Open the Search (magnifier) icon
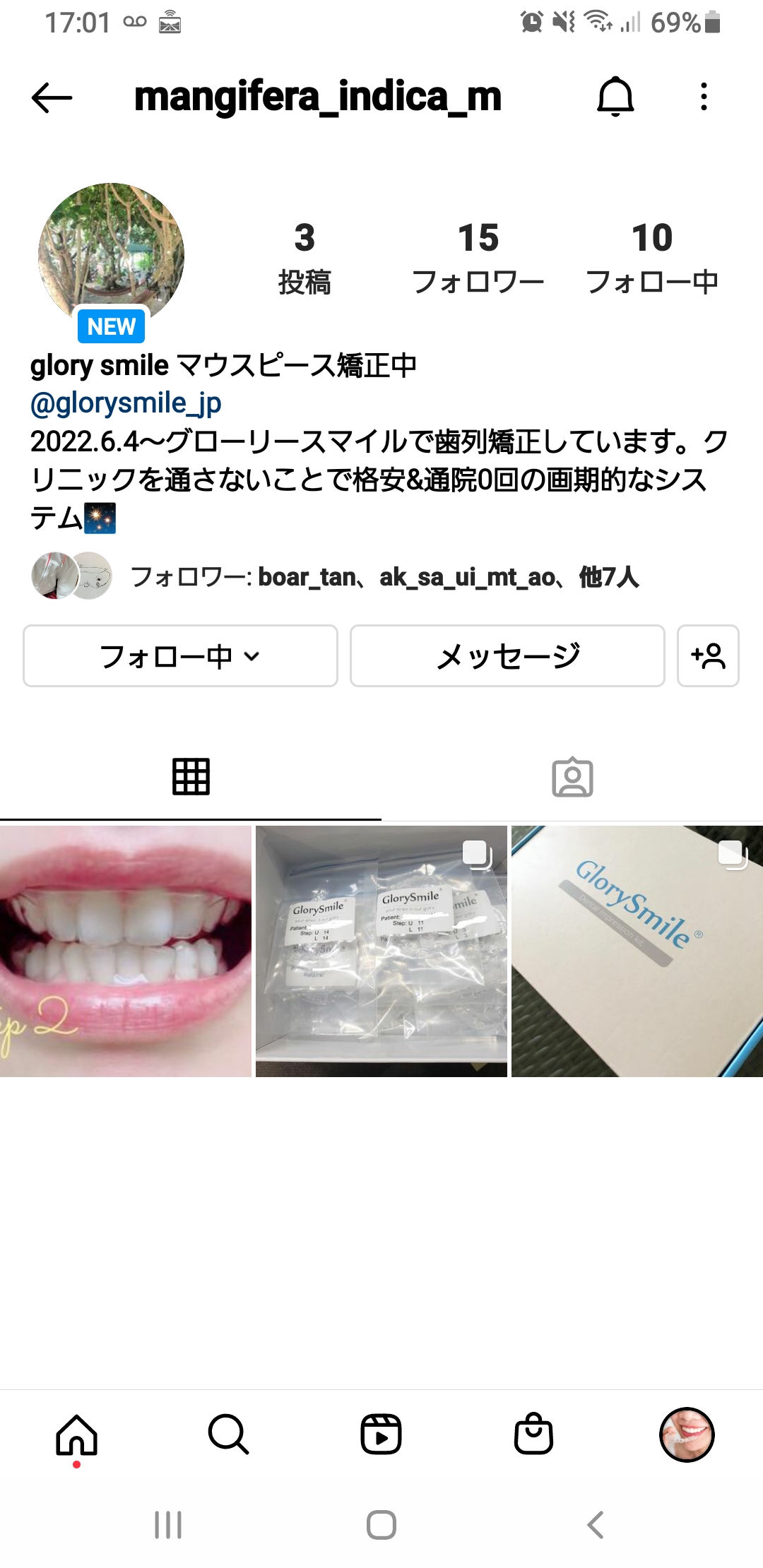Screen dimensions: 763x1568 point(229,1435)
